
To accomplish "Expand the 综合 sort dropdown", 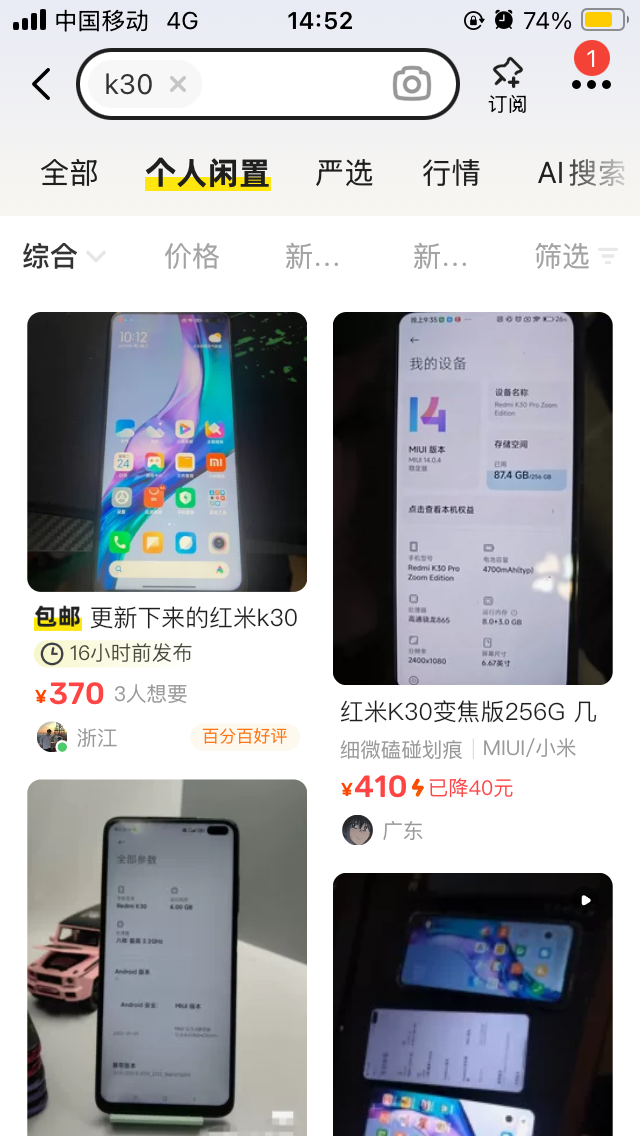I will tap(64, 257).
